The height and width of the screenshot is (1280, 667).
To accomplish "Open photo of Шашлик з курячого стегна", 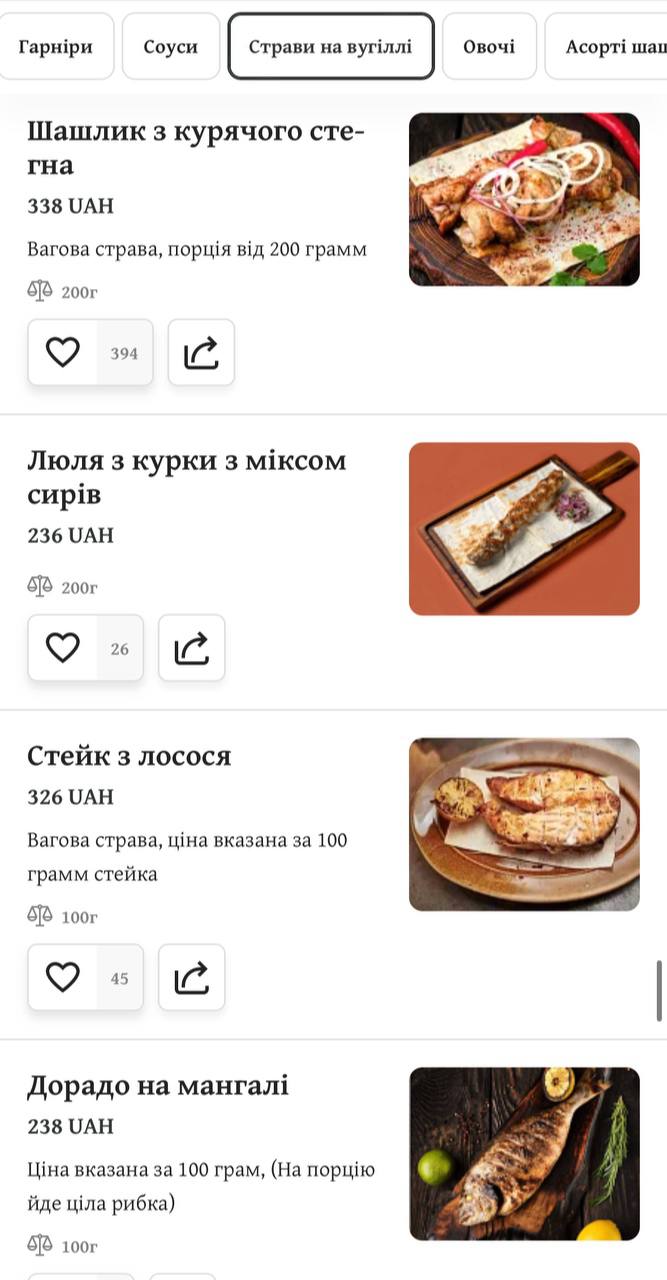I will pyautogui.click(x=524, y=199).
